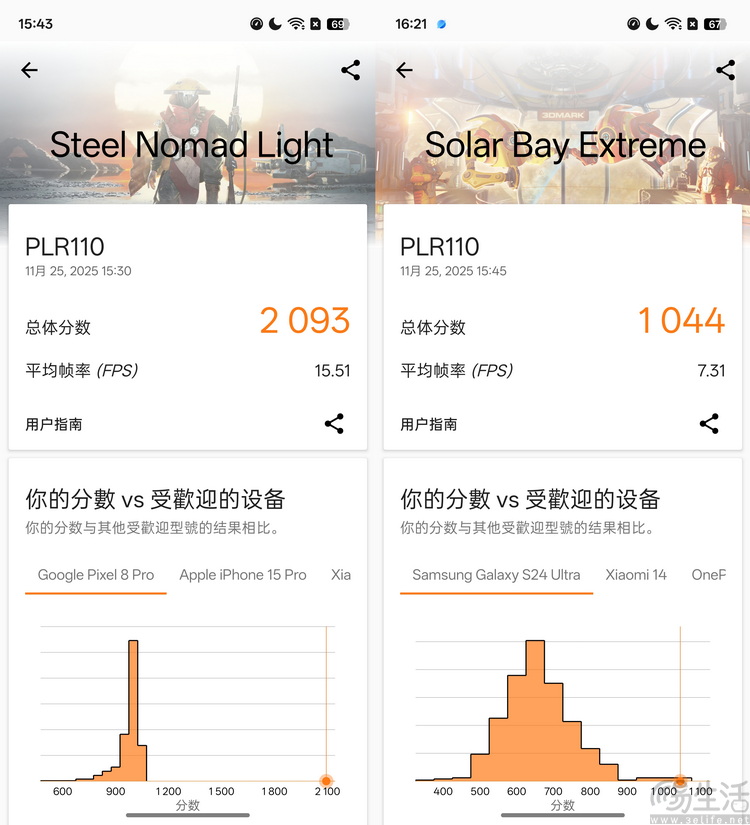Tap the share icon beside Solar Bay Extreme title
Viewport: 750px width, 825px height.
724,70
